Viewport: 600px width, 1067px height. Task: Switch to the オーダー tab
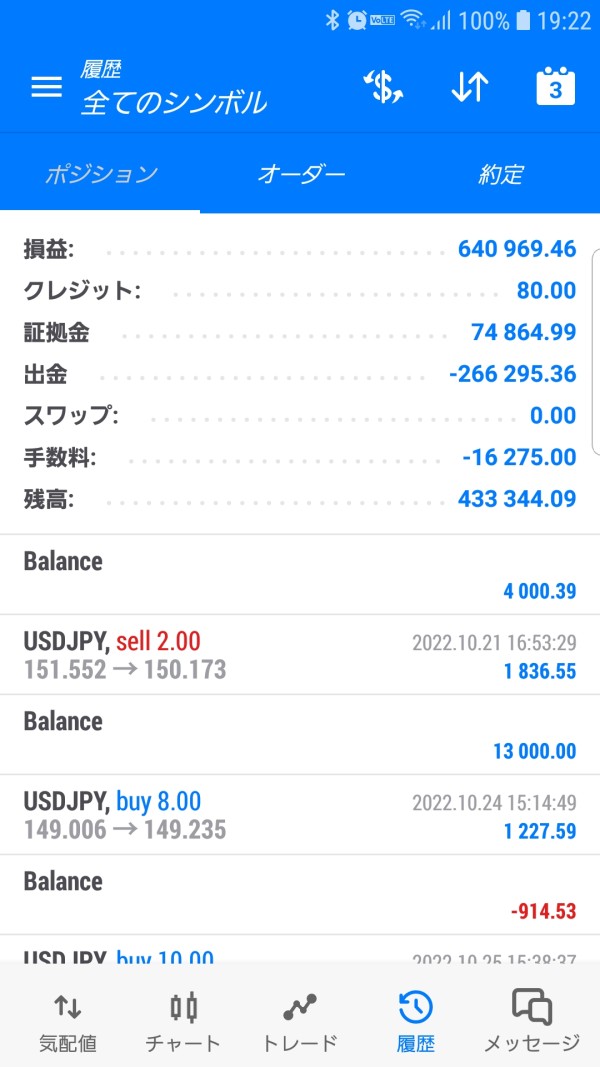(301, 174)
